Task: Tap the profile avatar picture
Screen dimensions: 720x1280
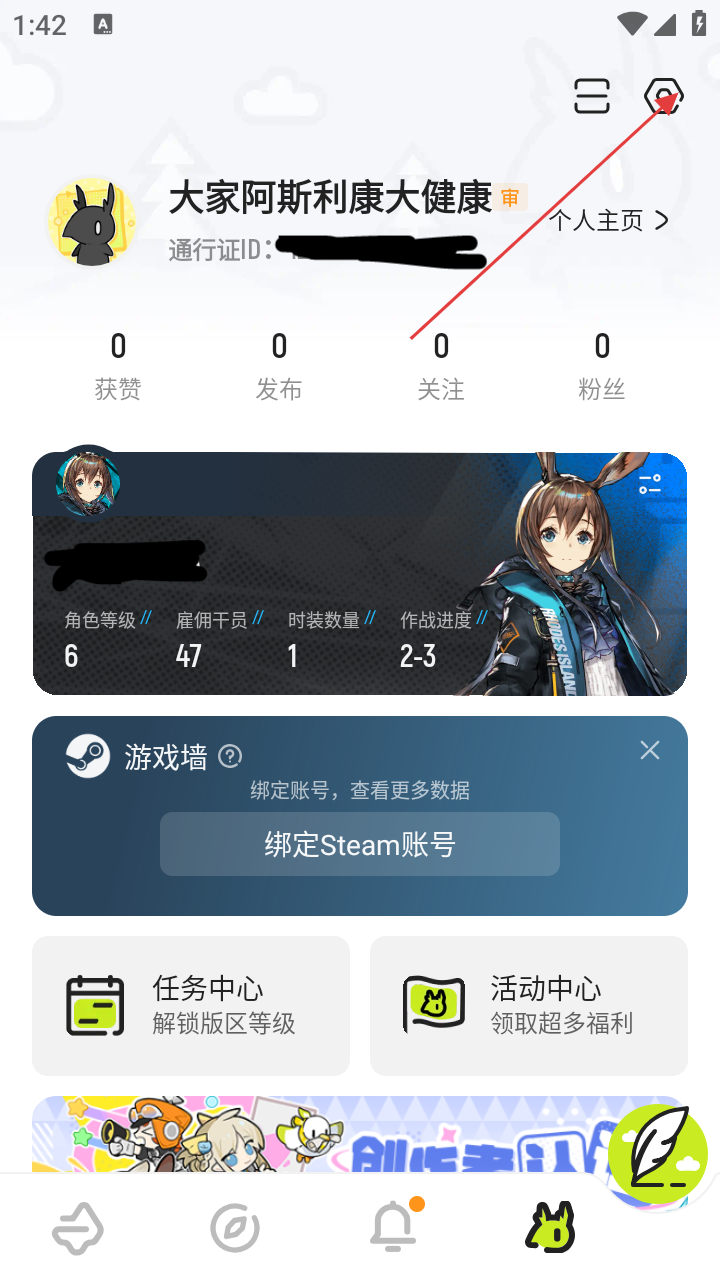Action: (92, 222)
